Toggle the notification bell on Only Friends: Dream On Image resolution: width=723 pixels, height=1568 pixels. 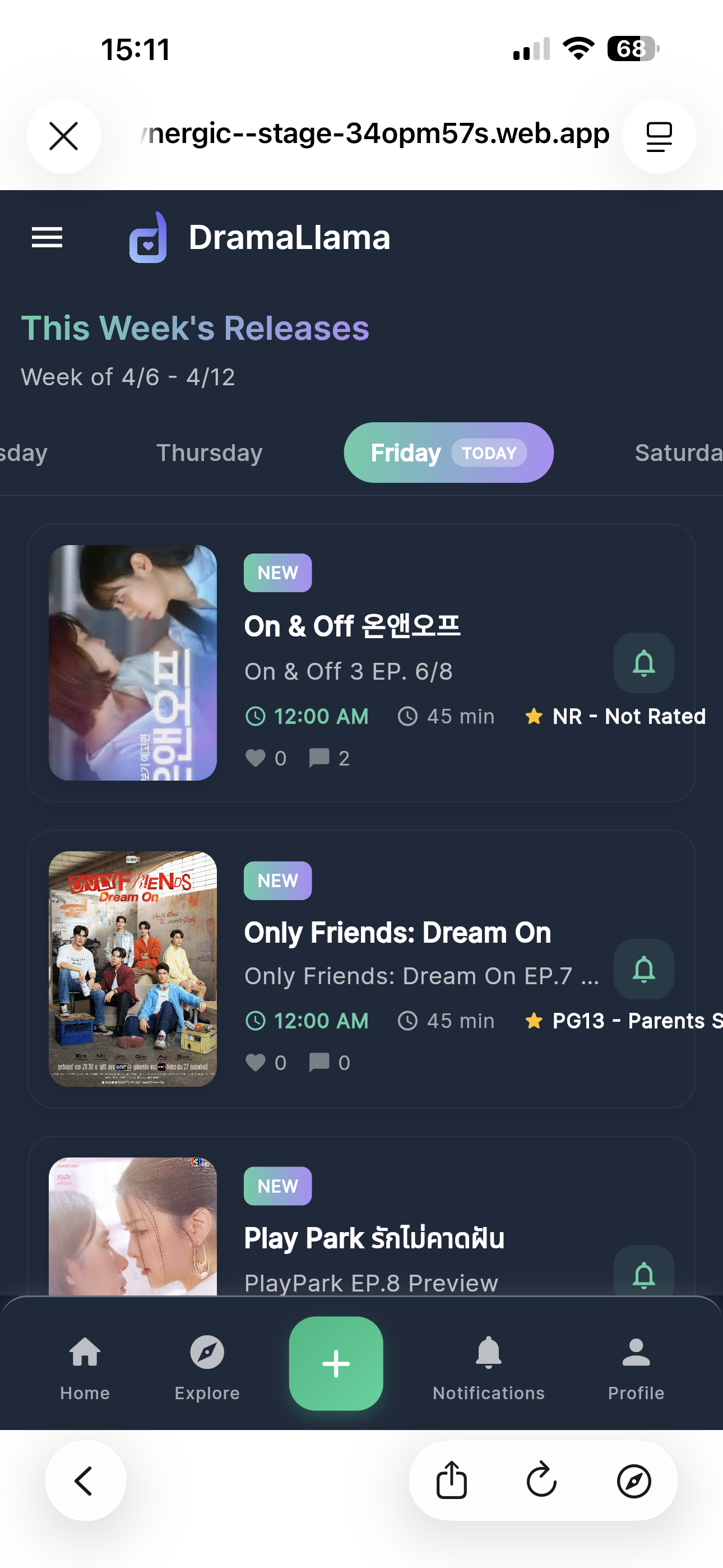(x=643, y=969)
